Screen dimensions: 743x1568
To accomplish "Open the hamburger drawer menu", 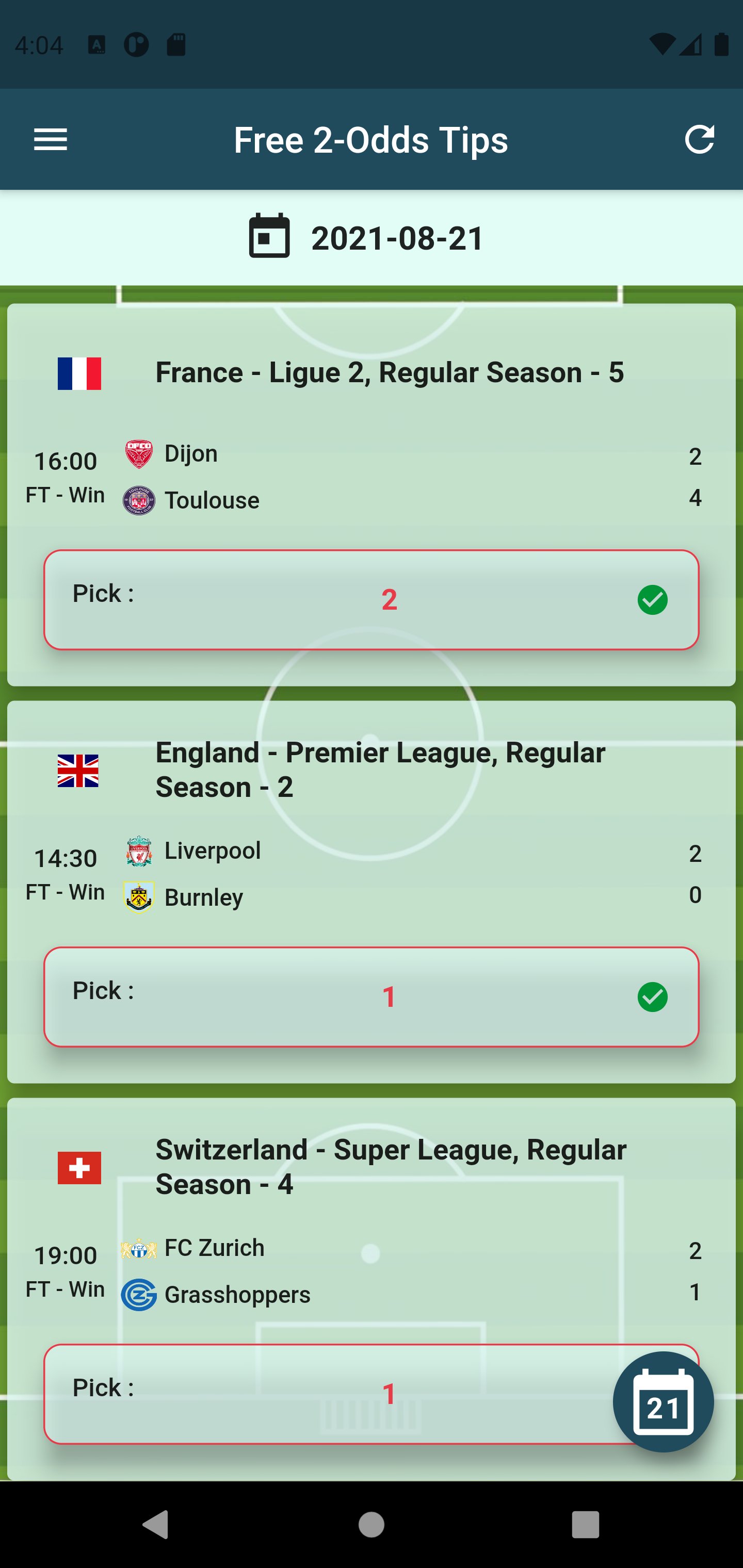I will tap(51, 140).
